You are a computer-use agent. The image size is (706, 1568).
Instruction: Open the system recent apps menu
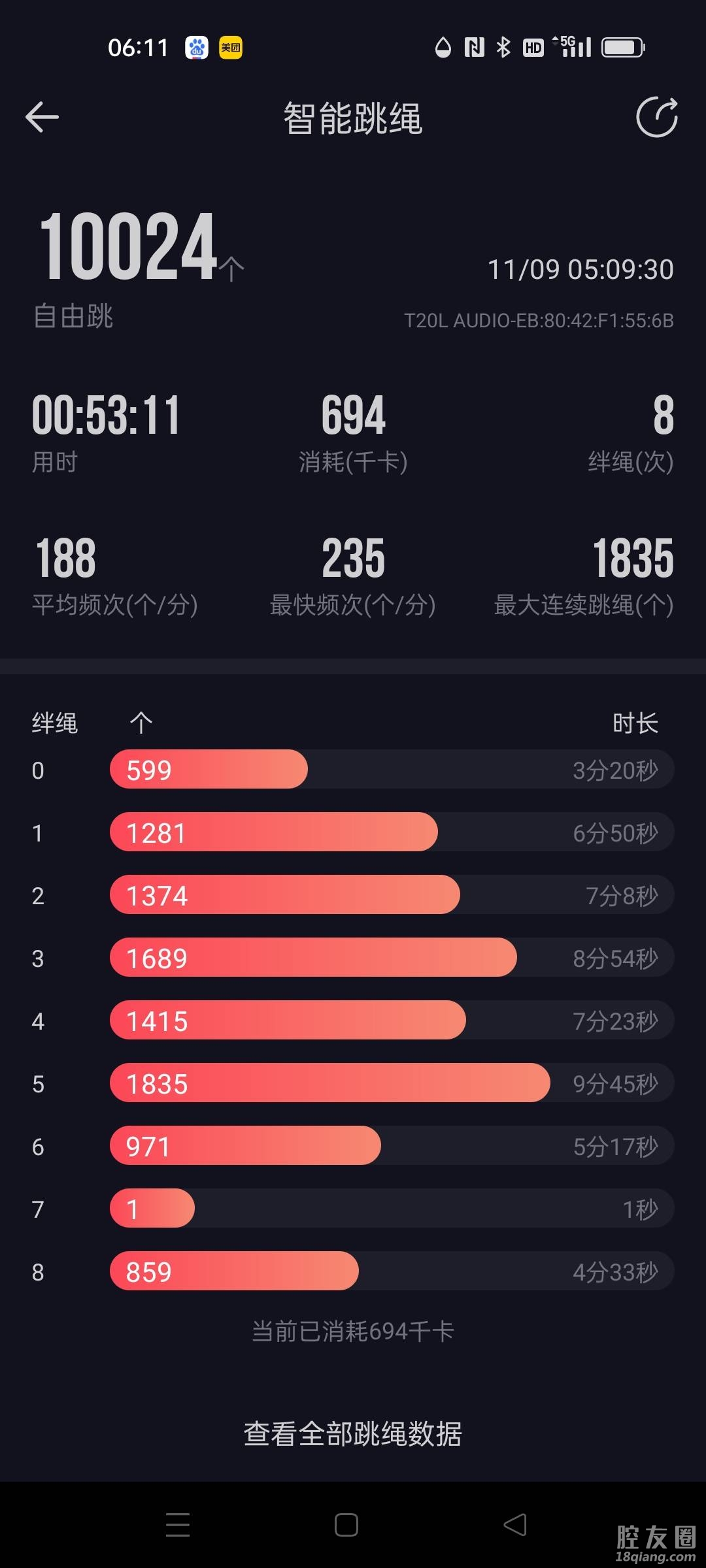pos(178,1525)
